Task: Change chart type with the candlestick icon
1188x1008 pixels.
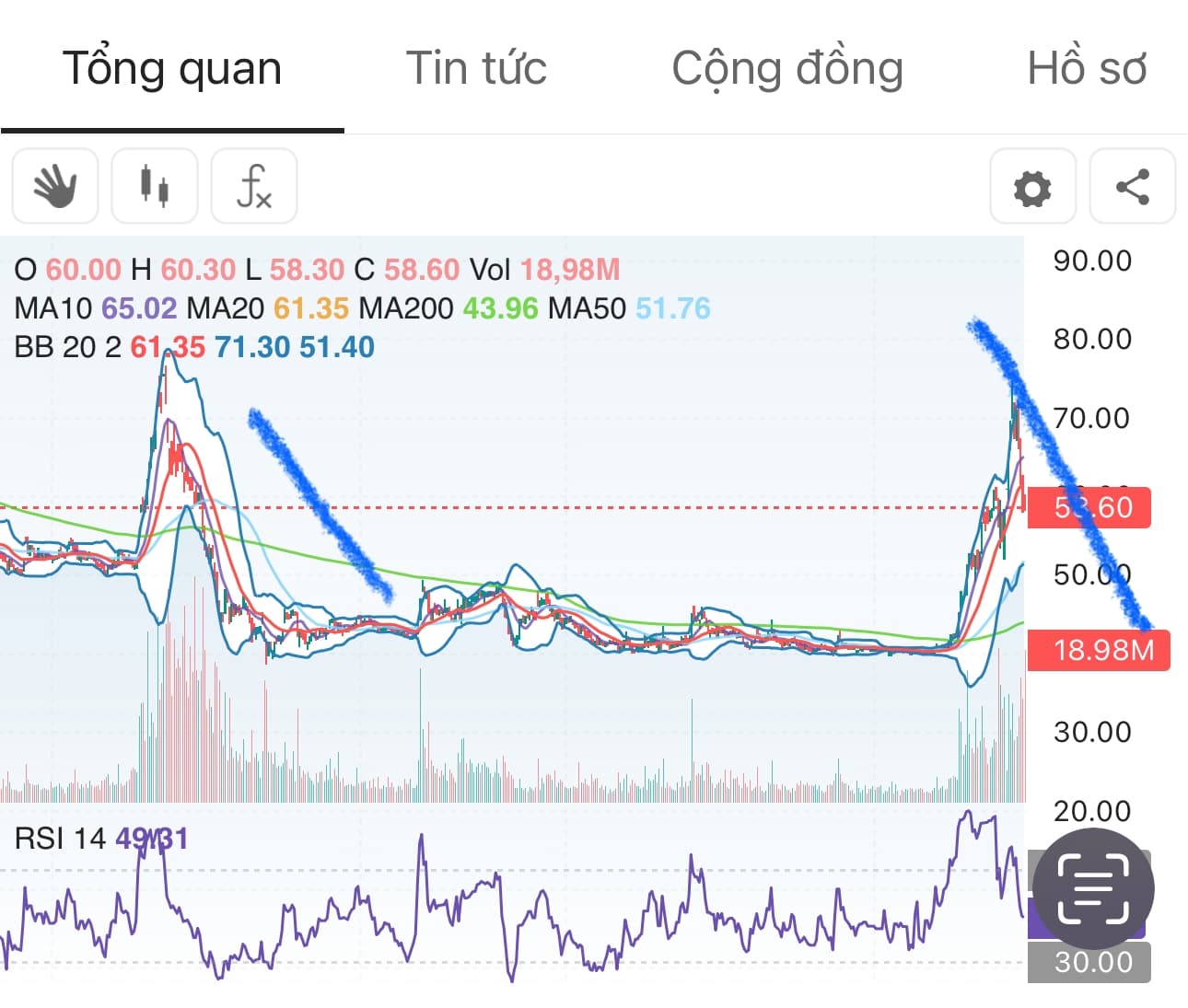Action: point(155,186)
